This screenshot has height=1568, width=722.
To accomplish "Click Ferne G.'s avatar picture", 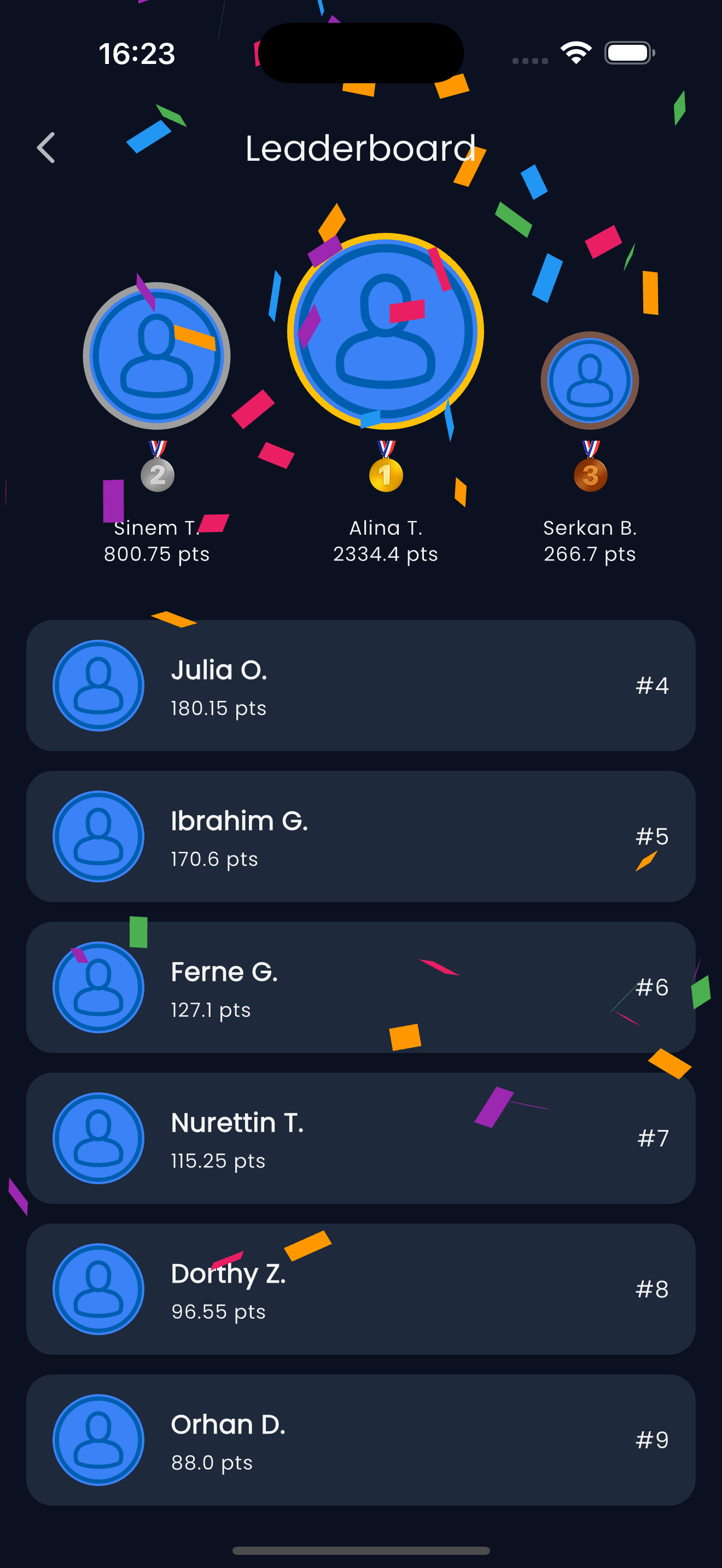I will coord(99,987).
